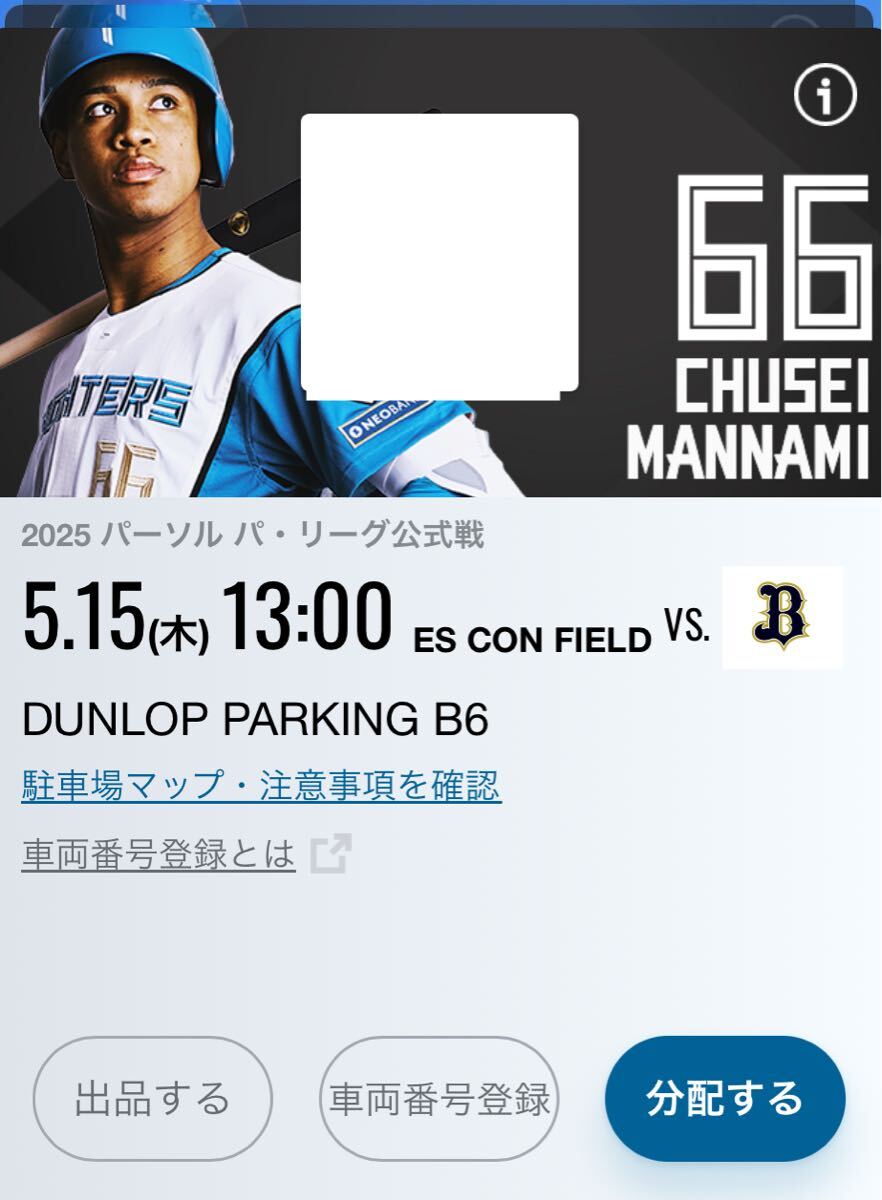Register vehicle number via 車両番号登録
The width and height of the screenshot is (882, 1200).
click(x=439, y=1098)
